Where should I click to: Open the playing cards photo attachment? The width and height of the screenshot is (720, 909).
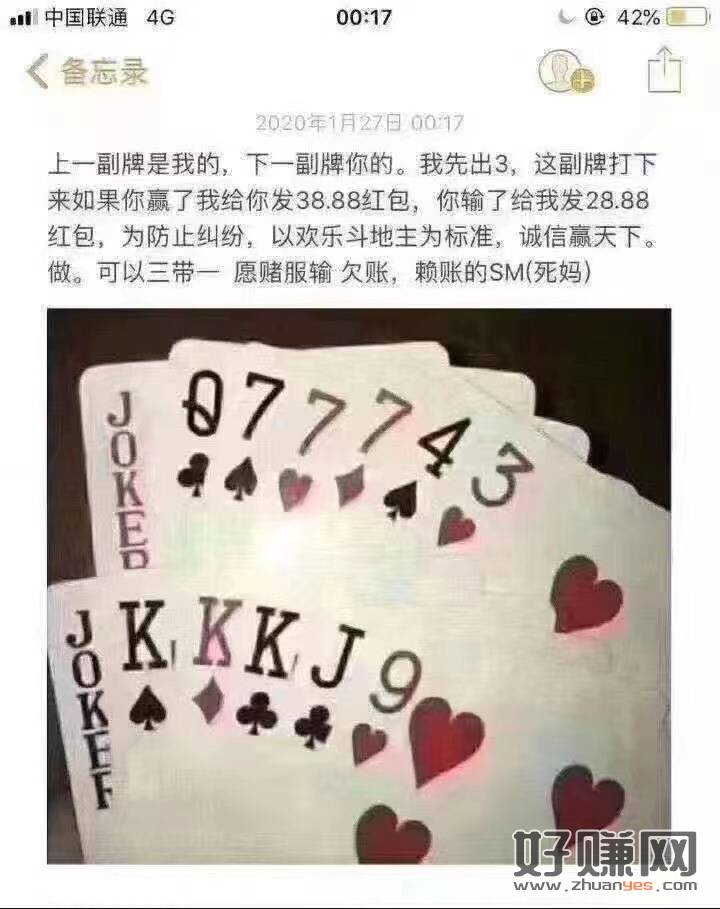coord(358,585)
